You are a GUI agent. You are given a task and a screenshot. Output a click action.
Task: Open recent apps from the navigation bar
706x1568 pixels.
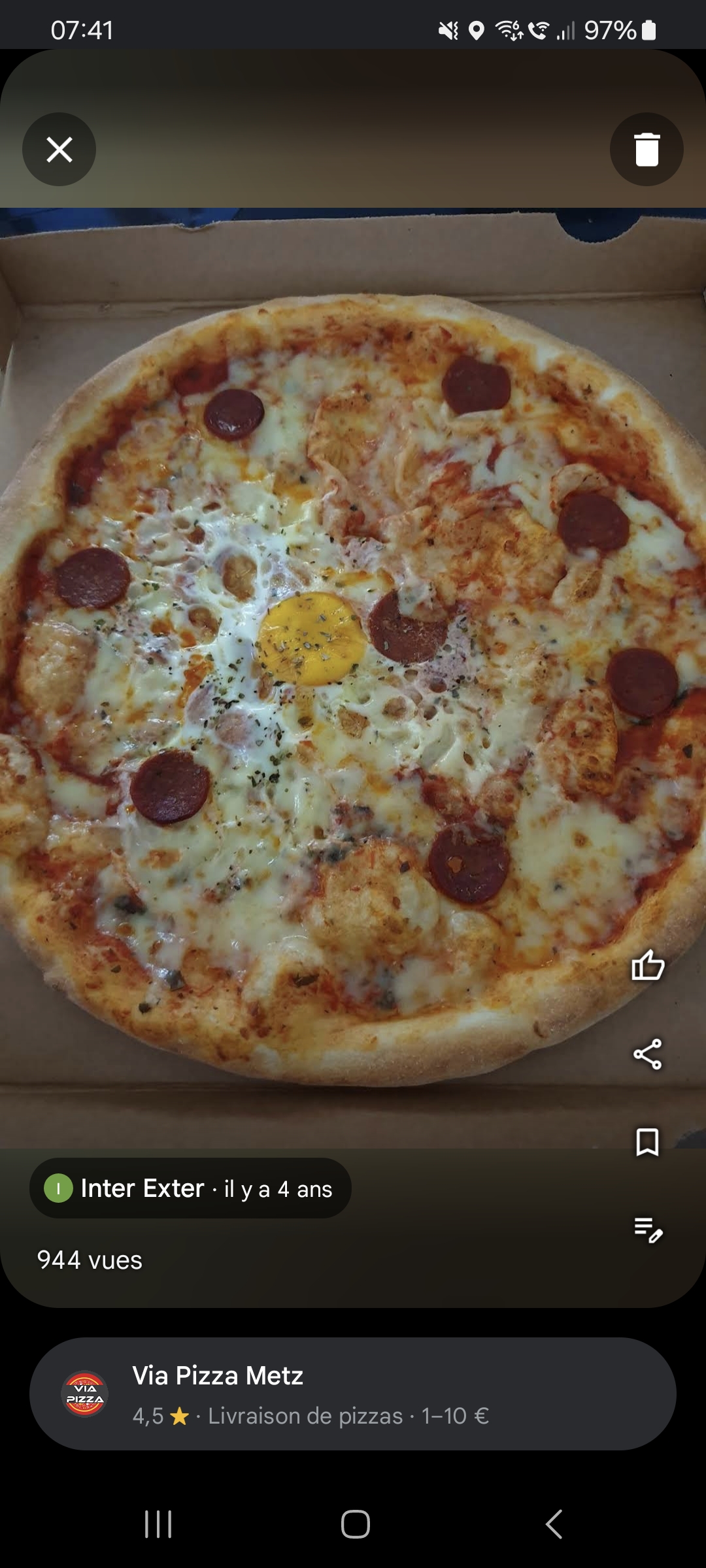click(x=158, y=1524)
